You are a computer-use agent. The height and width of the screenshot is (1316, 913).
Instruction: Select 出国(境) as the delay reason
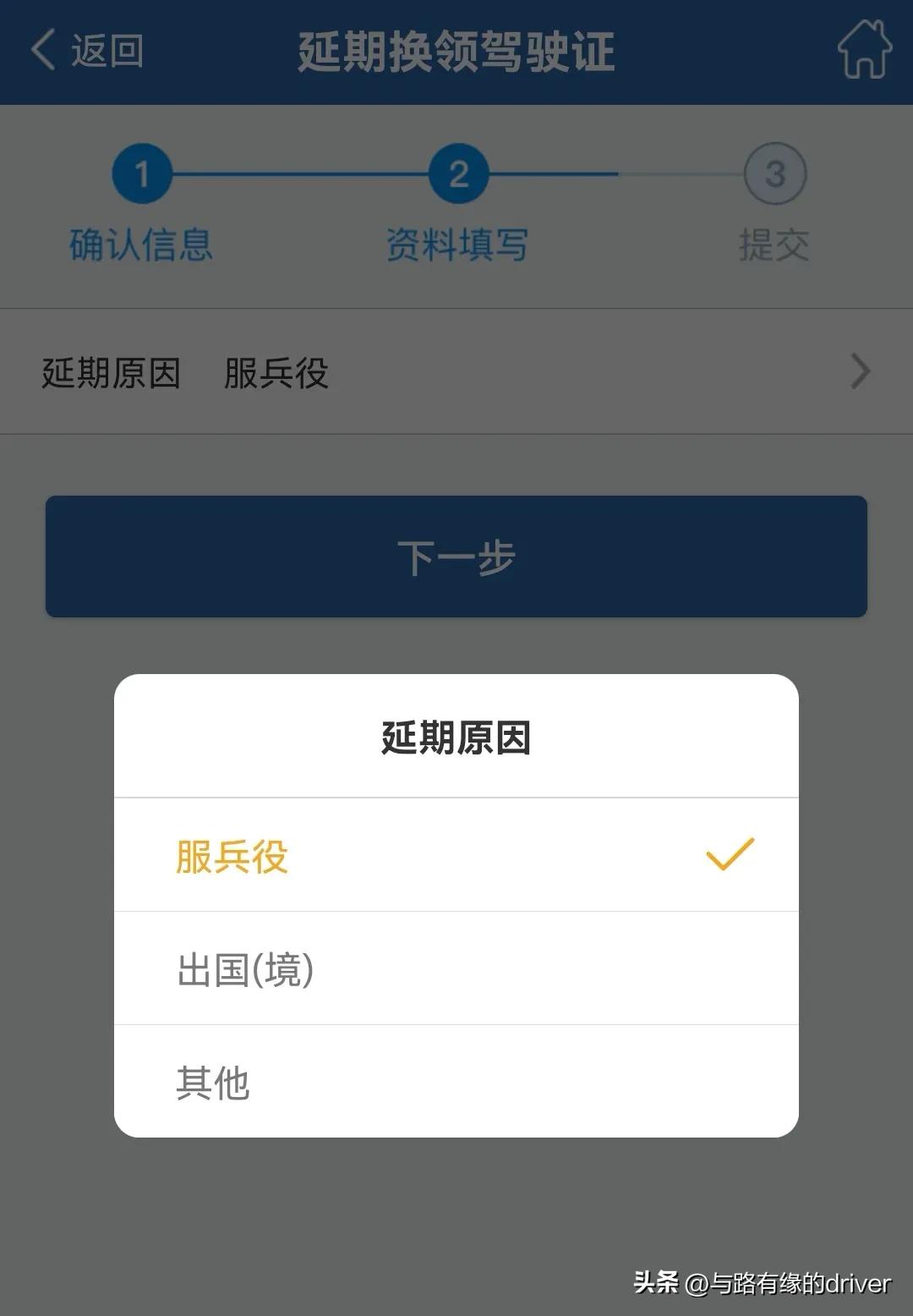click(245, 969)
